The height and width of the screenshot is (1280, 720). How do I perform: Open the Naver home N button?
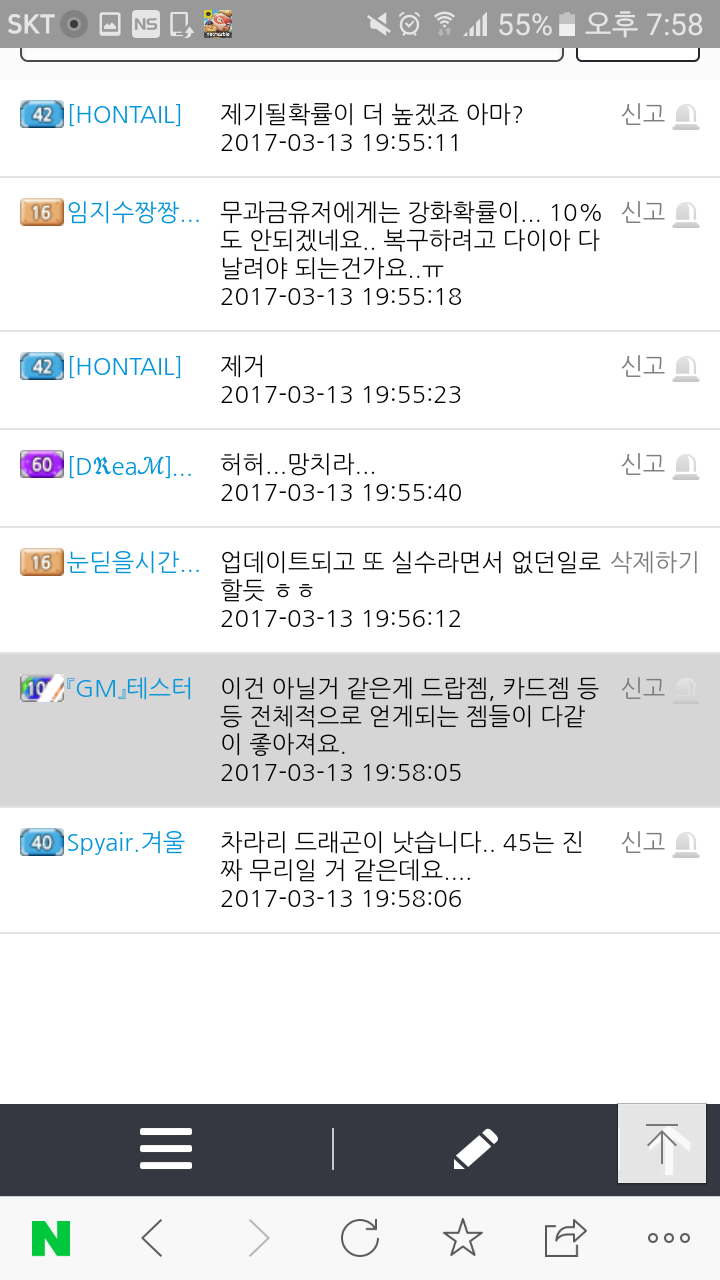pyautogui.click(x=51, y=1238)
